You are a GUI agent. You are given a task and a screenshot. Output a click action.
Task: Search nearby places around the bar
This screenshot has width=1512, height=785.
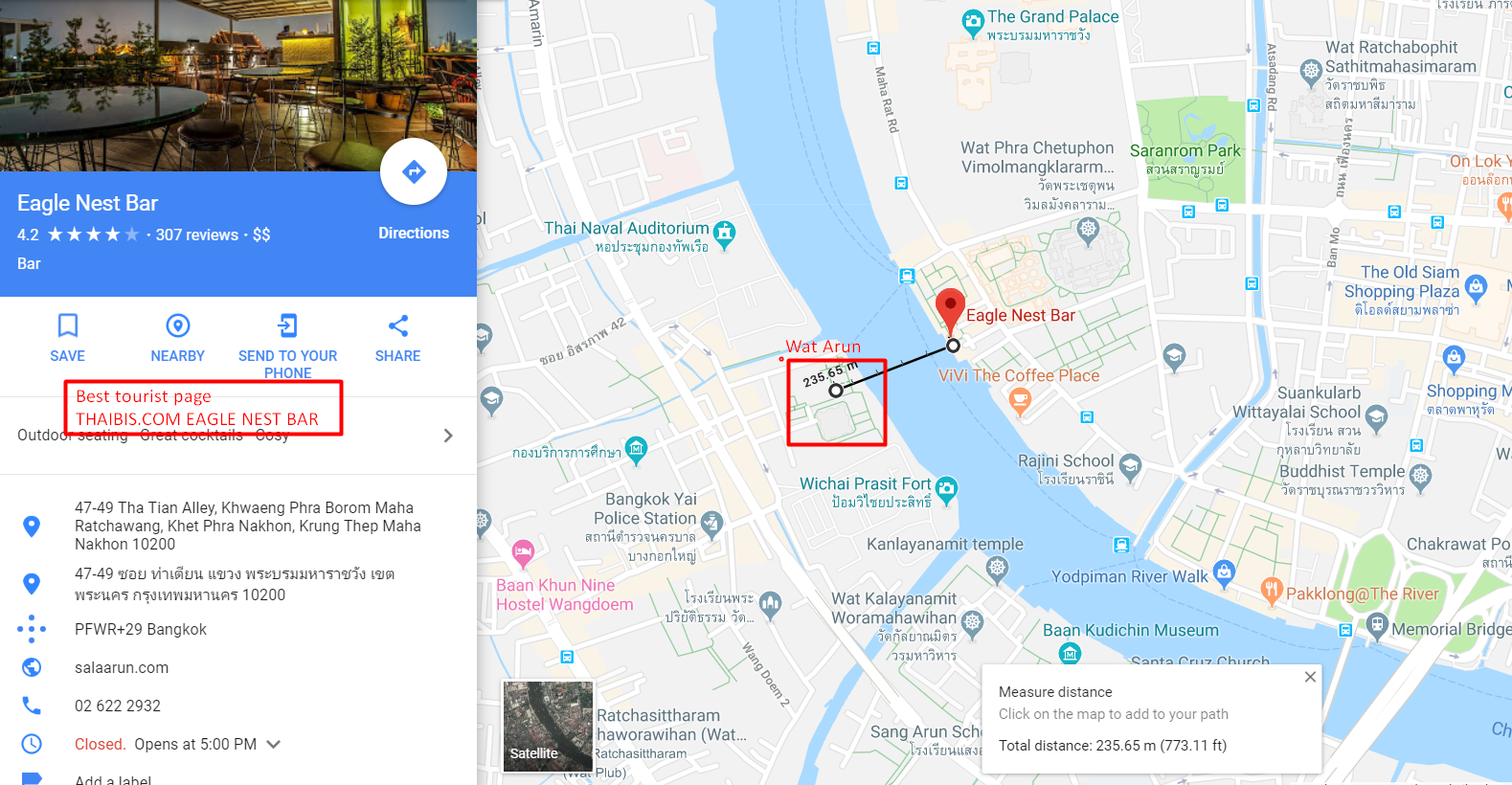click(177, 338)
